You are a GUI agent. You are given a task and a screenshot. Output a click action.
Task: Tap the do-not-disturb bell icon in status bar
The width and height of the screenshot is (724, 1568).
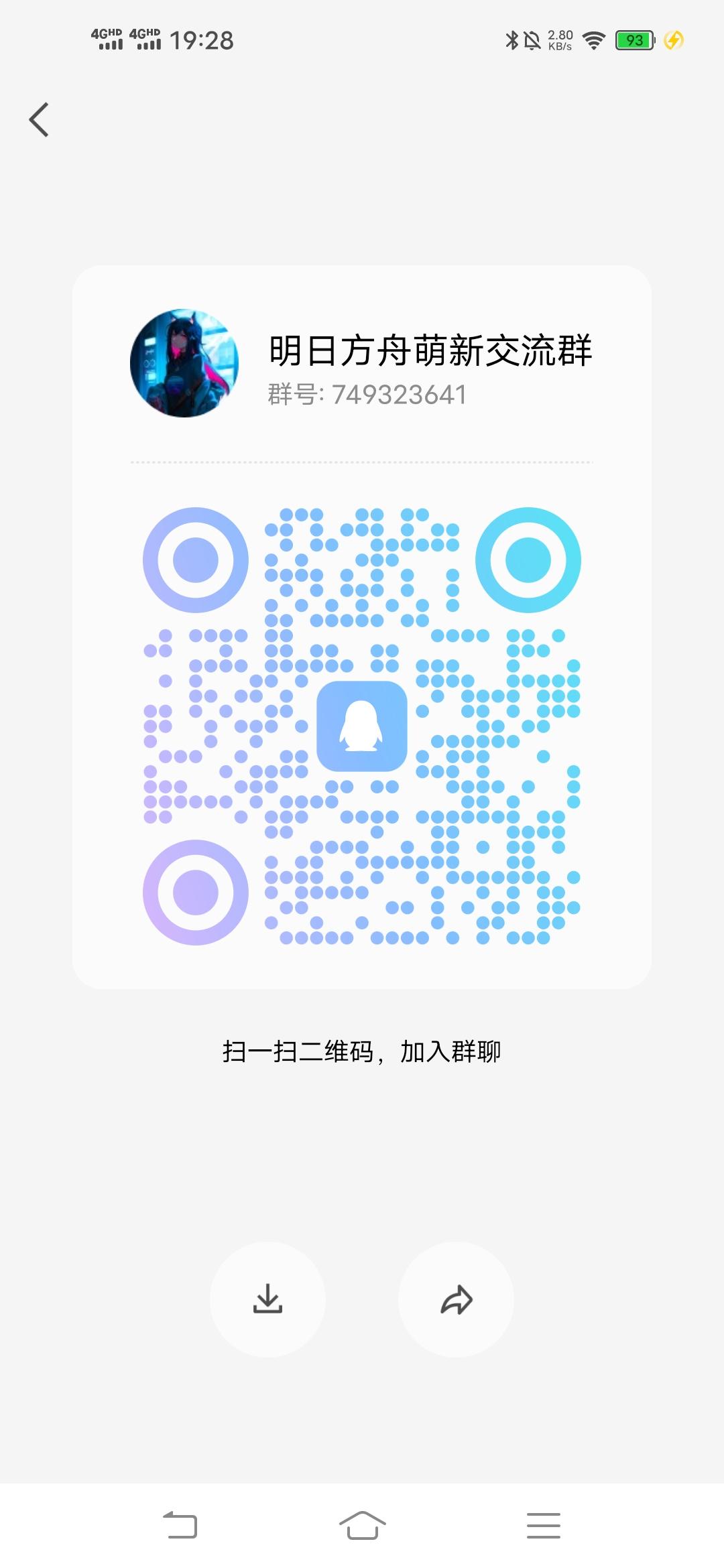pyautogui.click(x=532, y=40)
